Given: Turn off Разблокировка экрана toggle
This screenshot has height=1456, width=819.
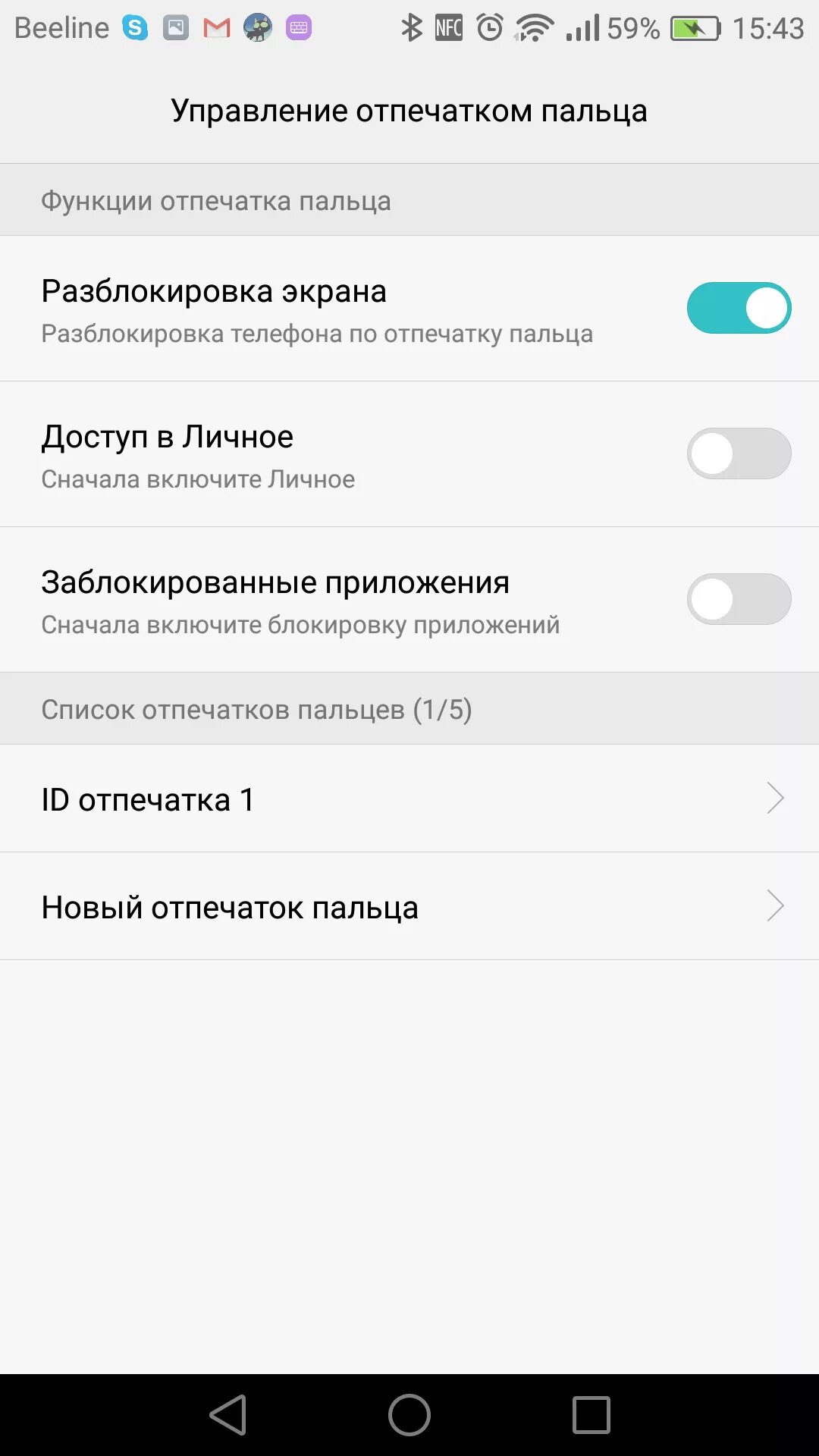Looking at the screenshot, I should click(x=739, y=308).
